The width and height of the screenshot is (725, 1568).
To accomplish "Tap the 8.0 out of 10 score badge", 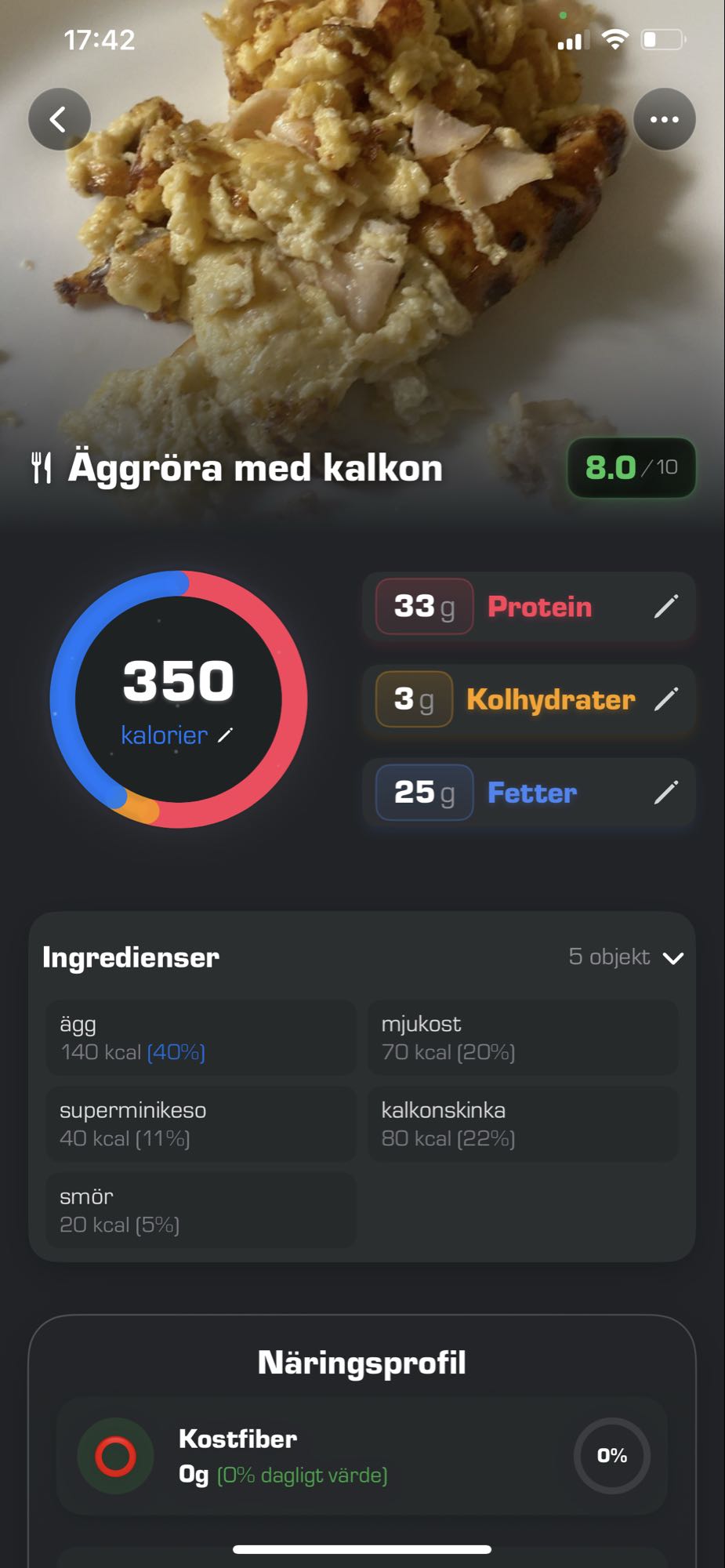I will point(629,467).
